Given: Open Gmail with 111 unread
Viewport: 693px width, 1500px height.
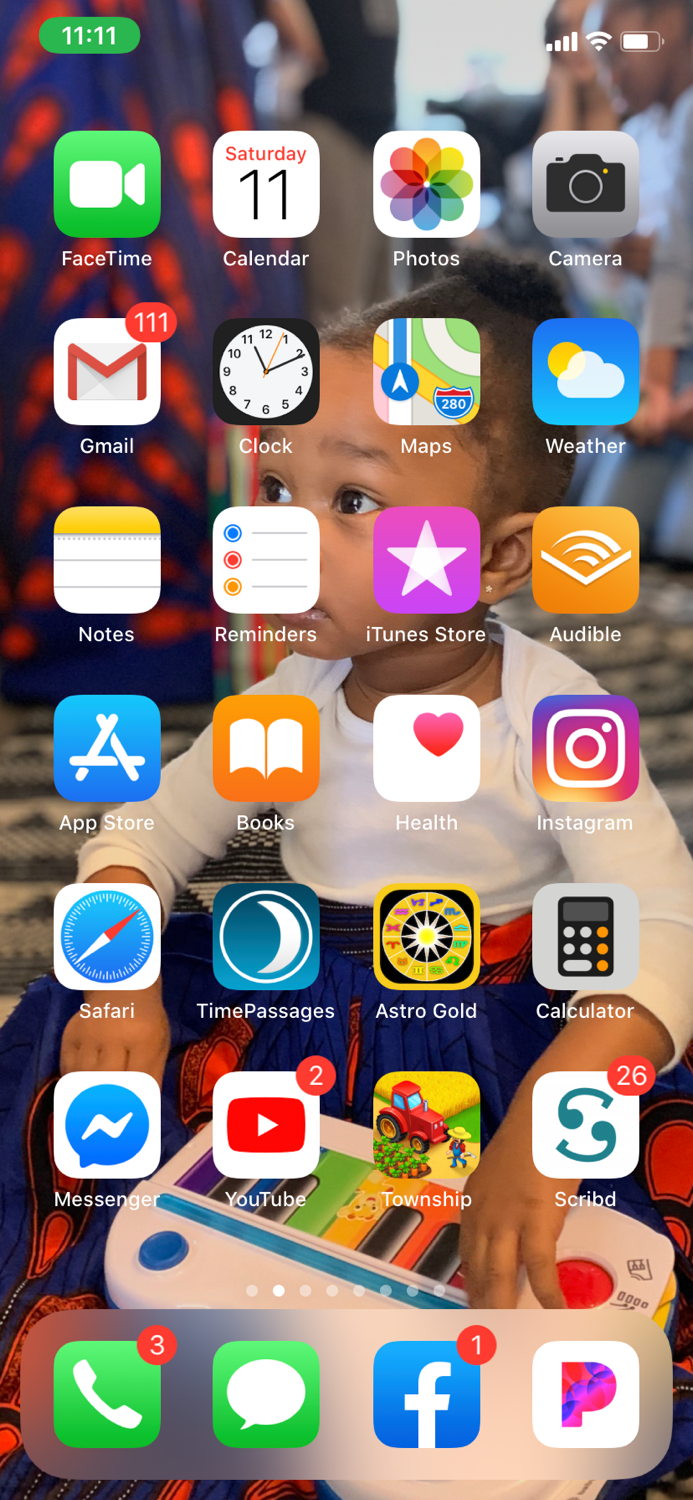Looking at the screenshot, I should pos(107,372).
